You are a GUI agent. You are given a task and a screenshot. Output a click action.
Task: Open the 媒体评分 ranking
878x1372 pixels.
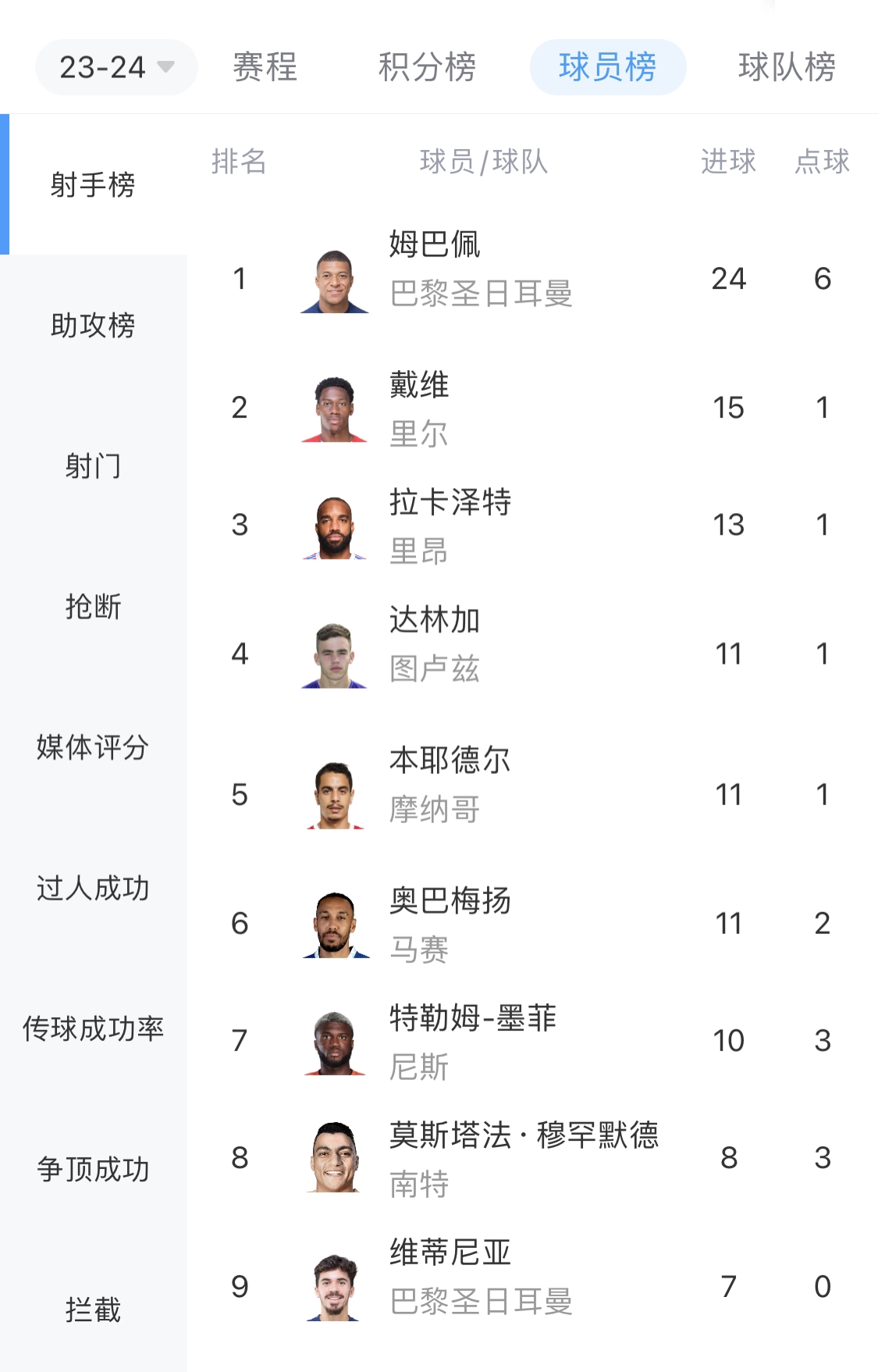click(93, 747)
